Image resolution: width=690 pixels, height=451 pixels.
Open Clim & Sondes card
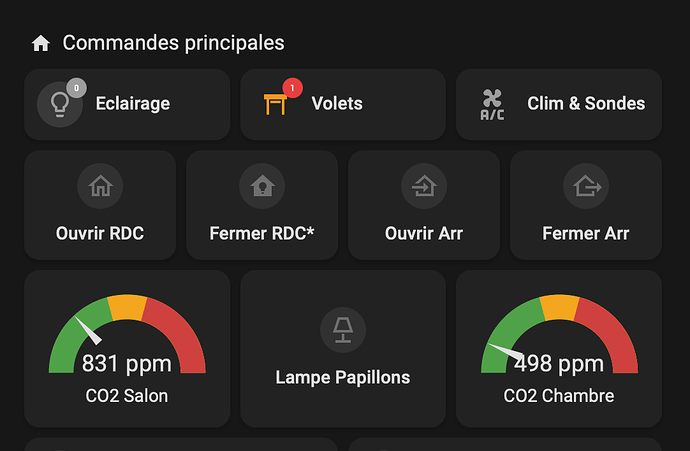(559, 104)
